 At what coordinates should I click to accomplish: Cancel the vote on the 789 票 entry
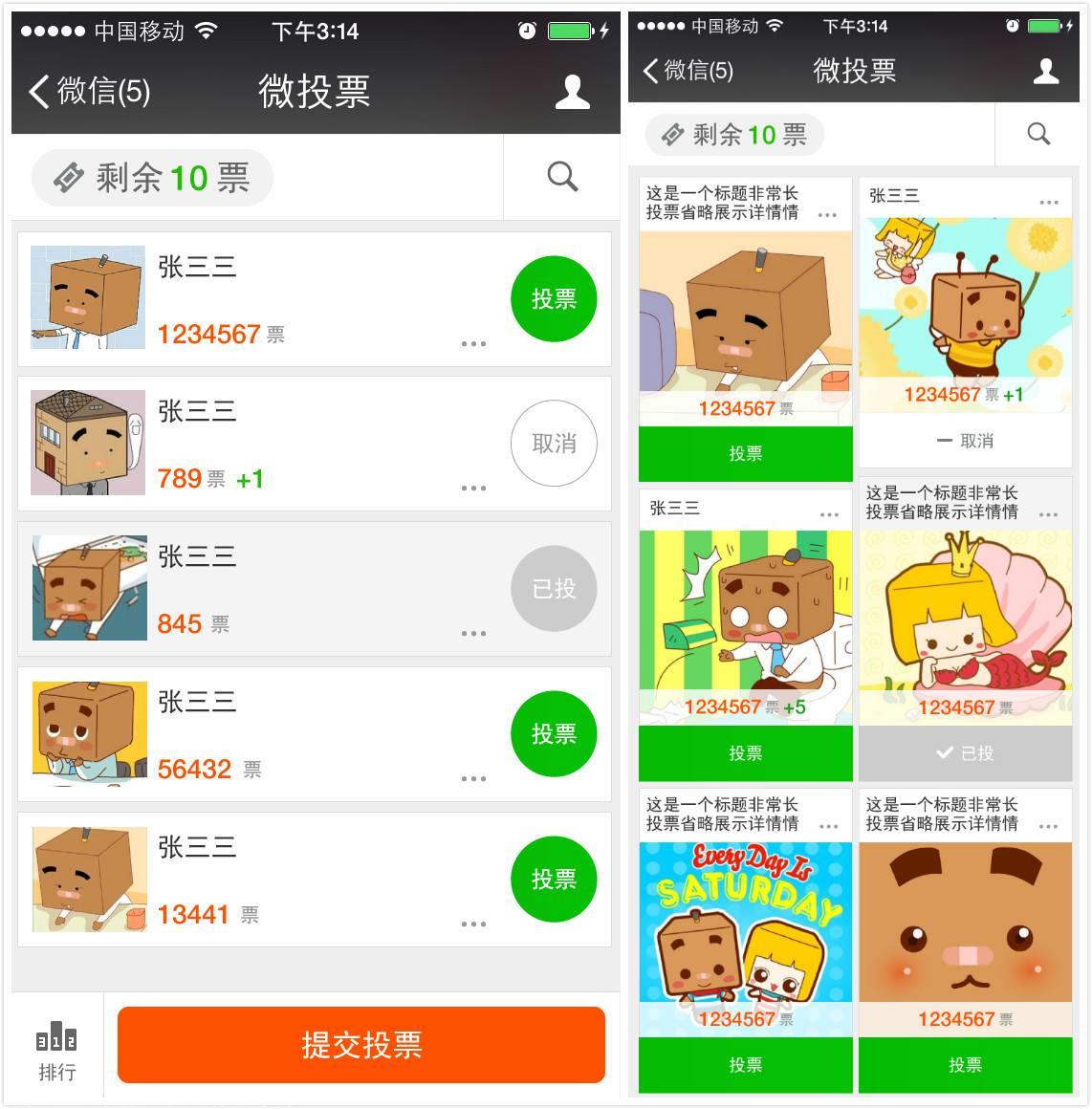point(554,444)
